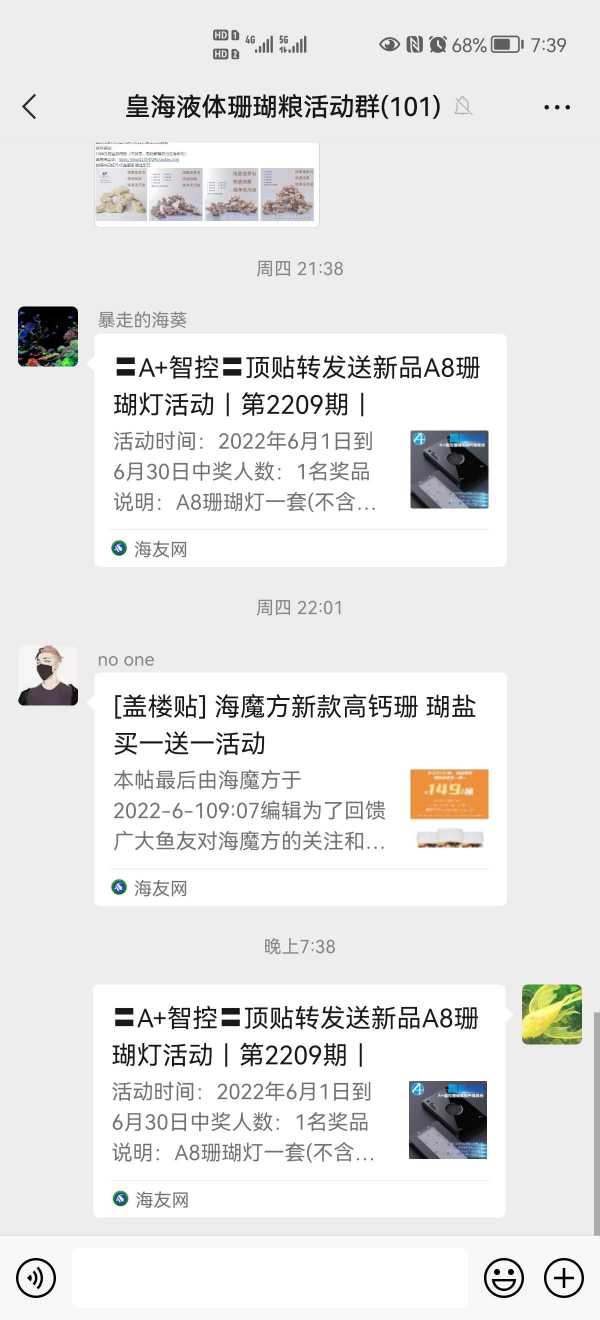Go back from the group chat
600x1320 pixels.
pos(30,106)
